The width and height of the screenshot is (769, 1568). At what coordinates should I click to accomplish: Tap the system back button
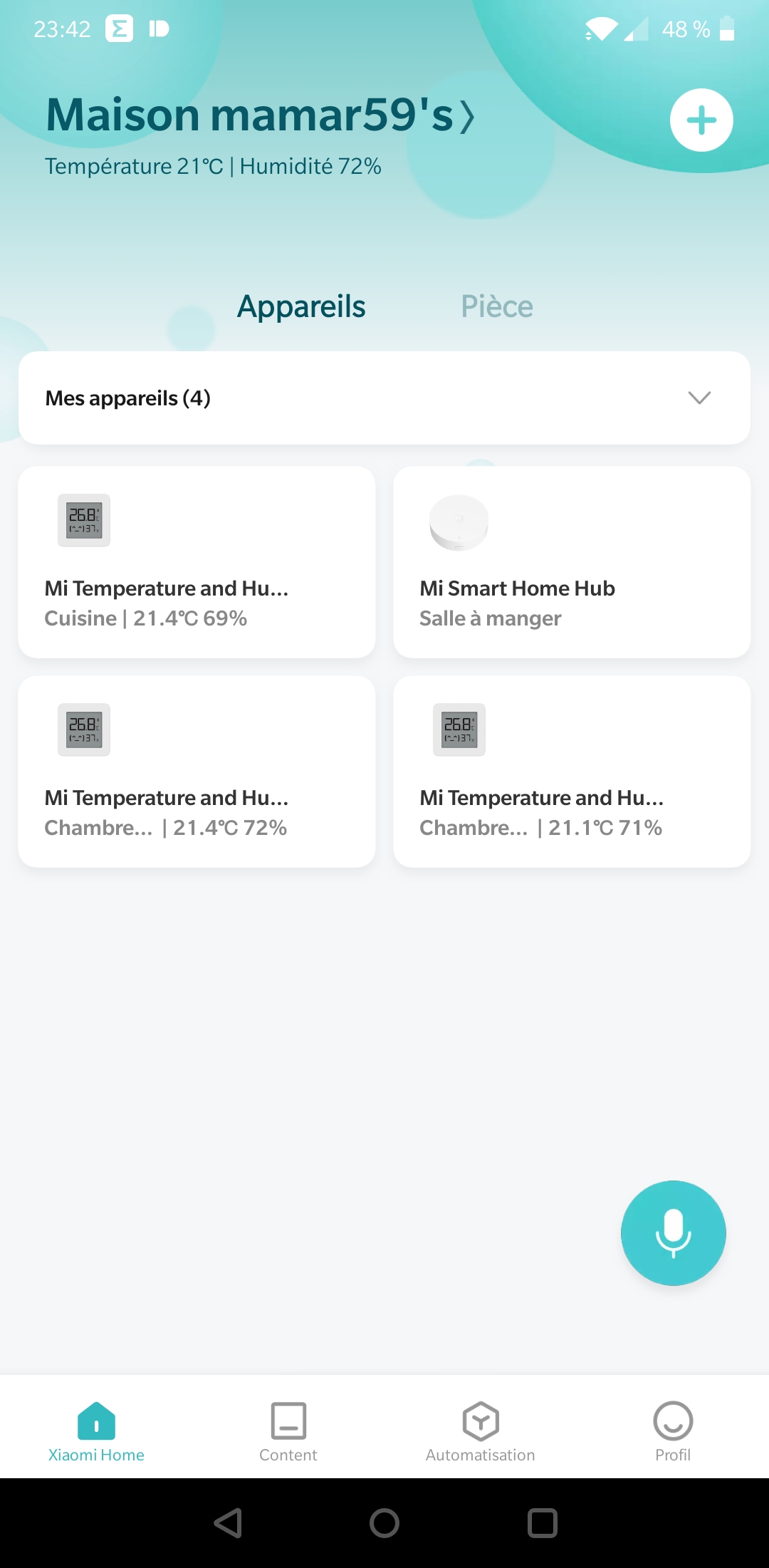(228, 1523)
